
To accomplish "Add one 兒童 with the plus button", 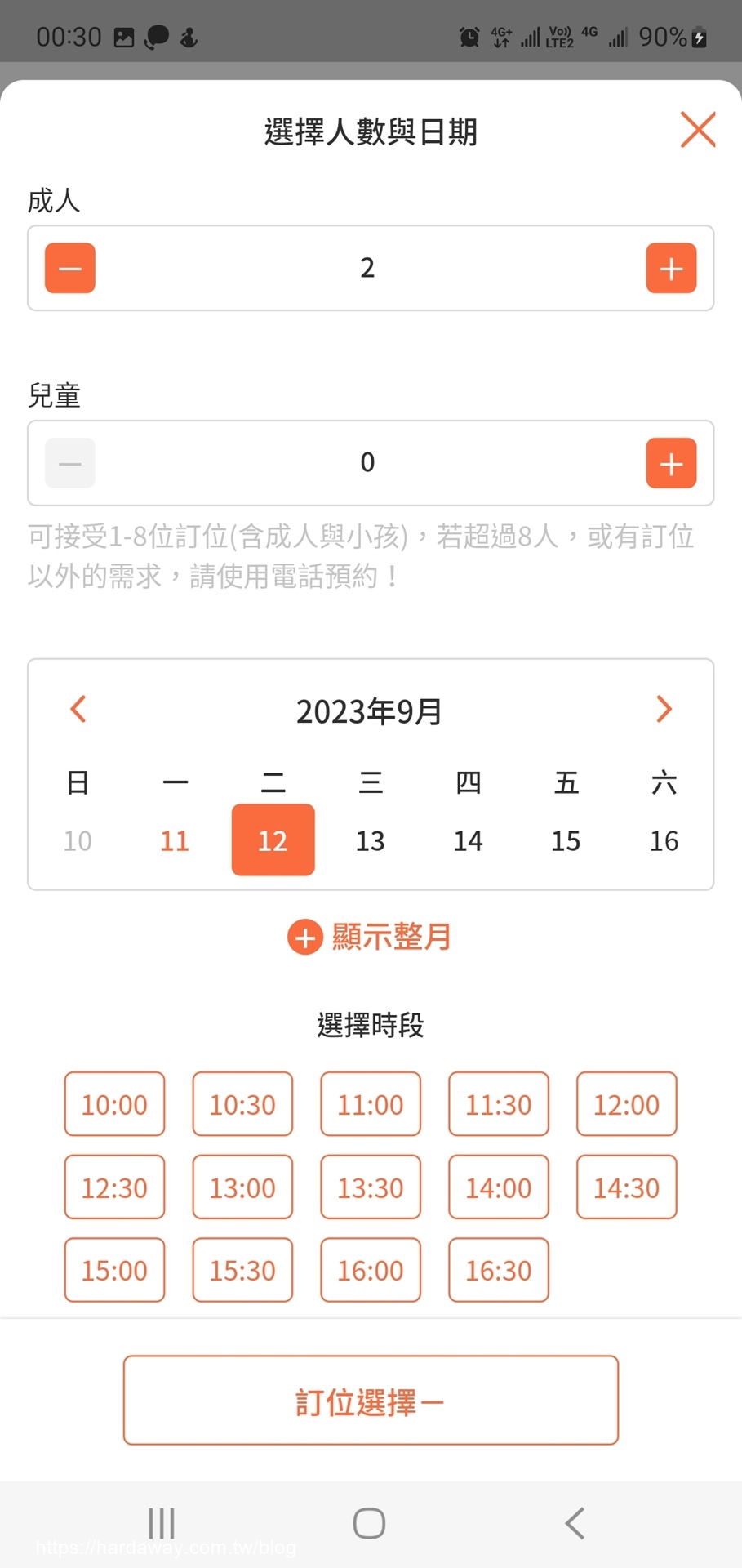I will [x=671, y=463].
